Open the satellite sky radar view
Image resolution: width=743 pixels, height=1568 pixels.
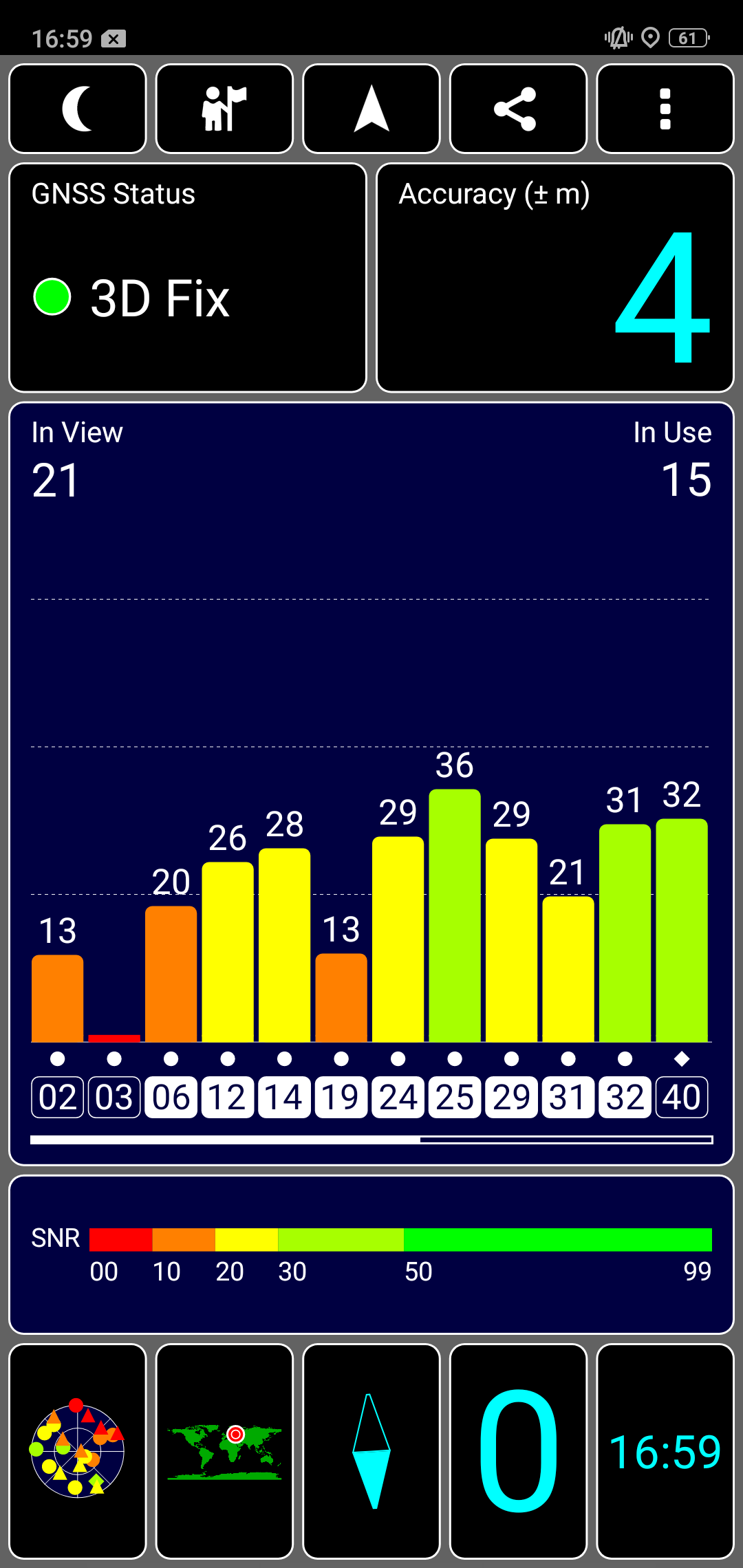(x=78, y=1451)
